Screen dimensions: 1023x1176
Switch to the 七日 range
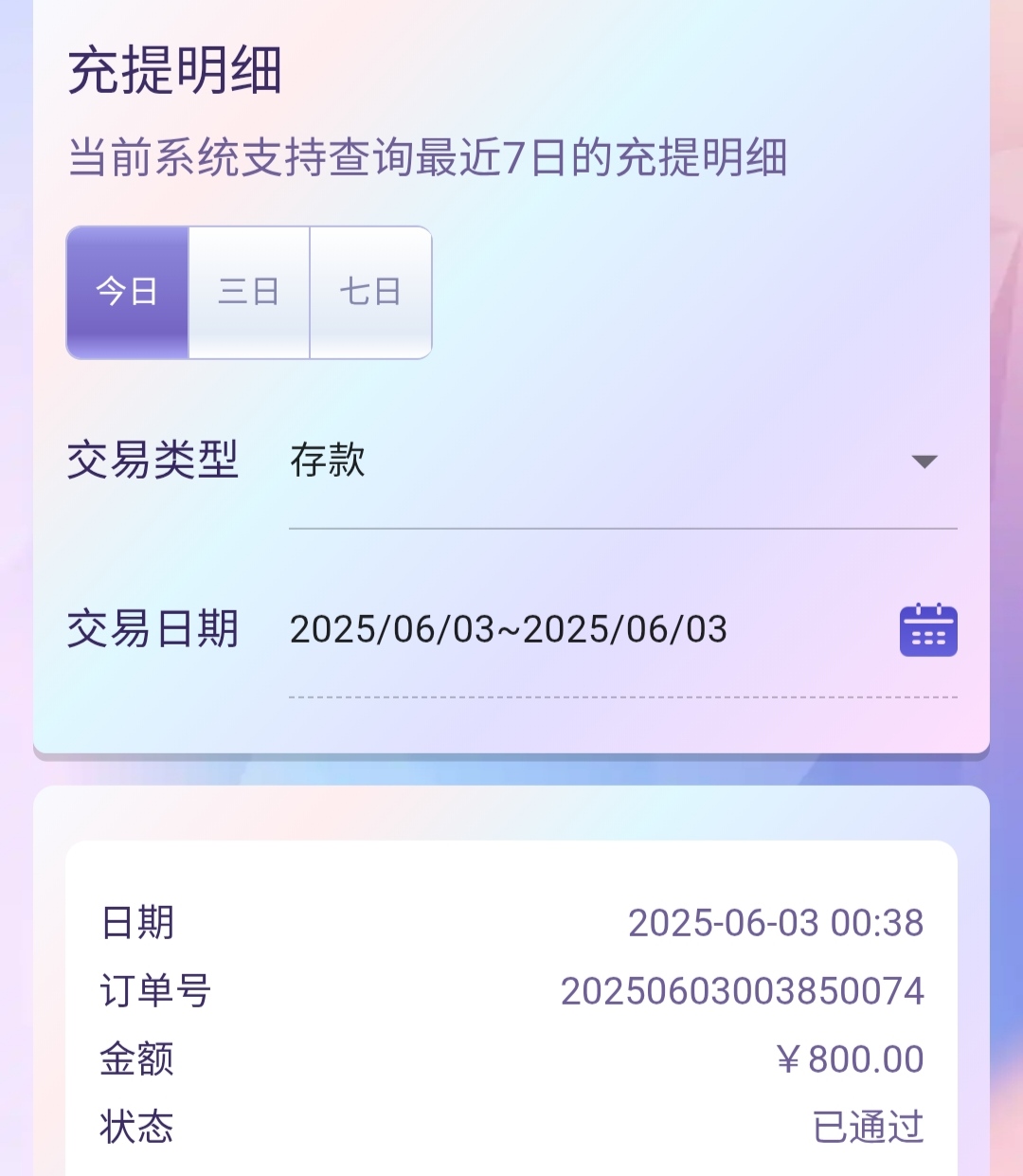pos(370,292)
